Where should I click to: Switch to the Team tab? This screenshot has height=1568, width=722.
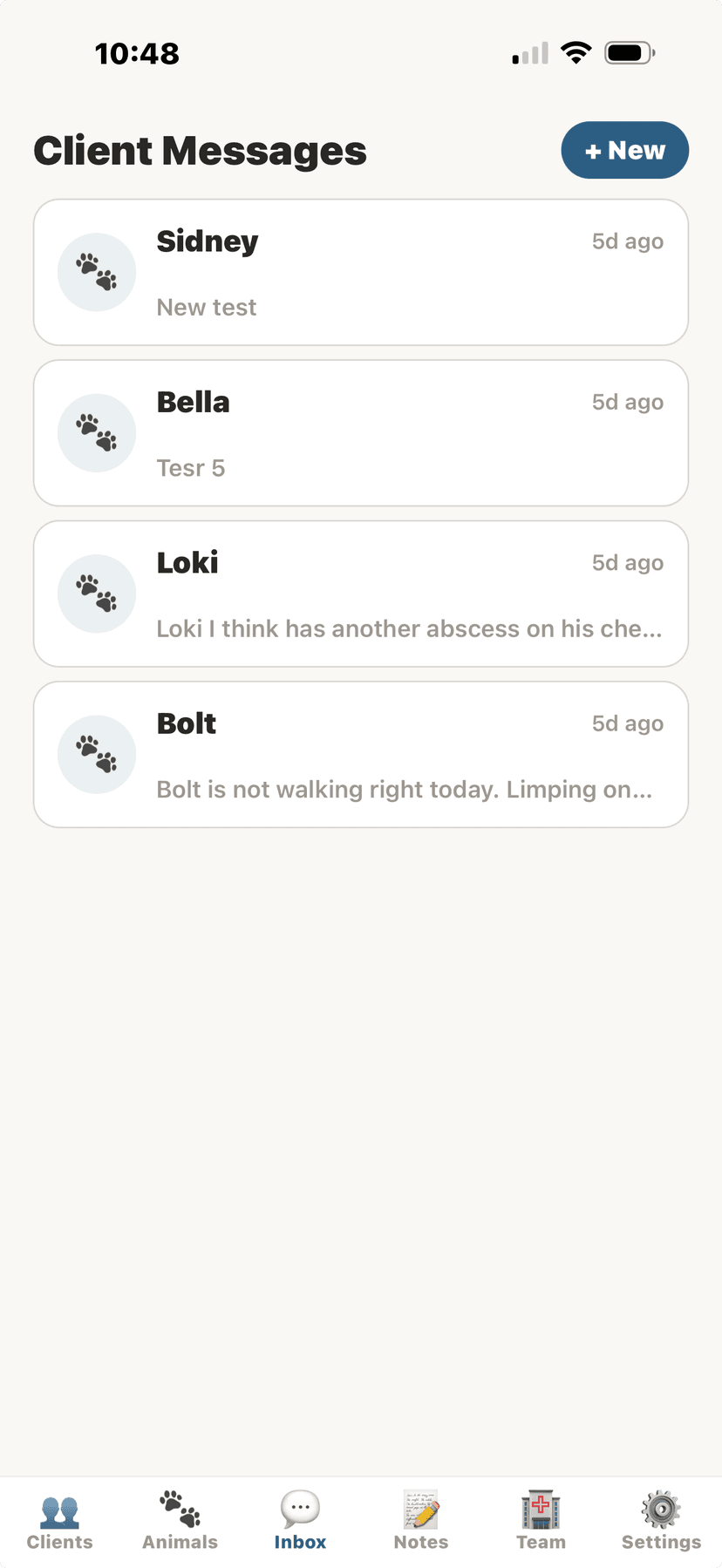[541, 1521]
